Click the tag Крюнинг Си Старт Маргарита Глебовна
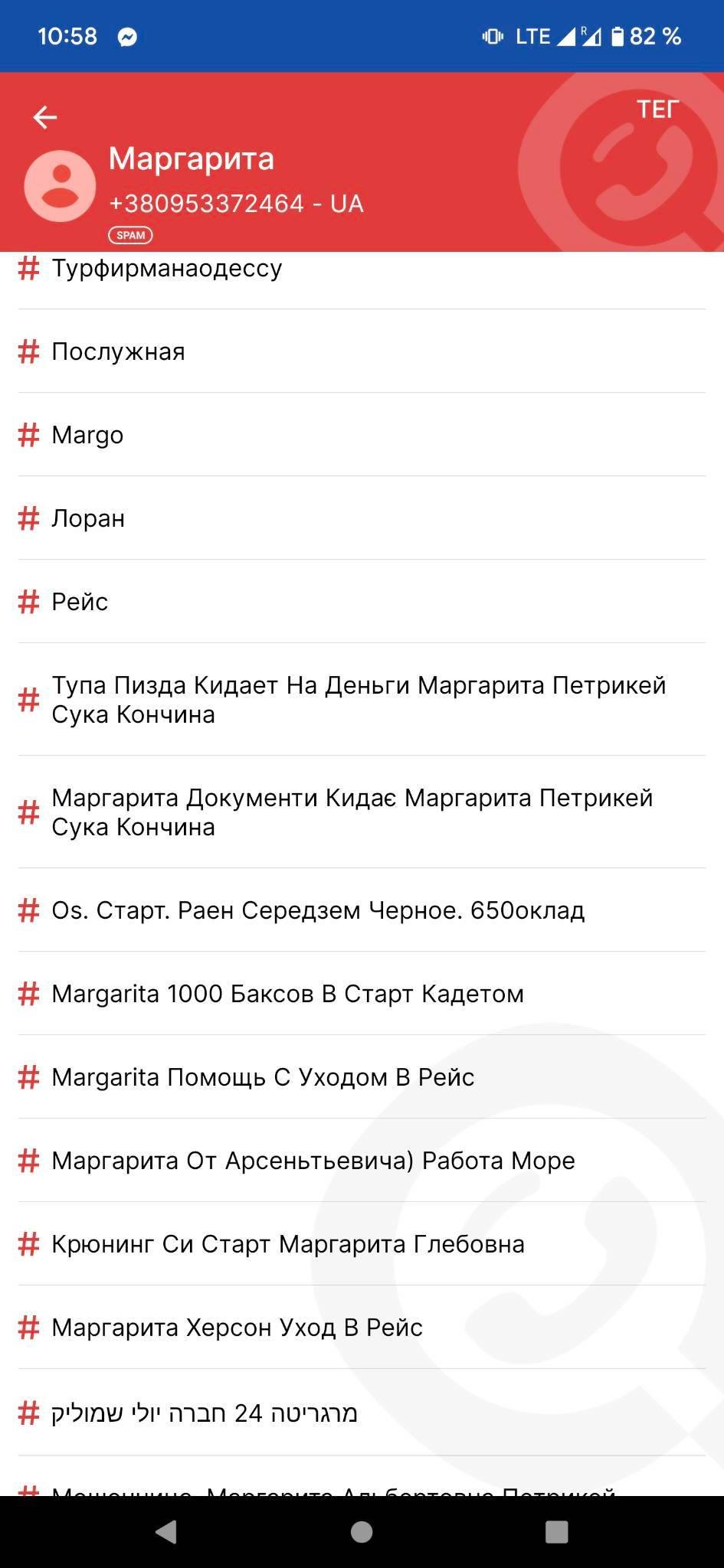 (287, 1243)
